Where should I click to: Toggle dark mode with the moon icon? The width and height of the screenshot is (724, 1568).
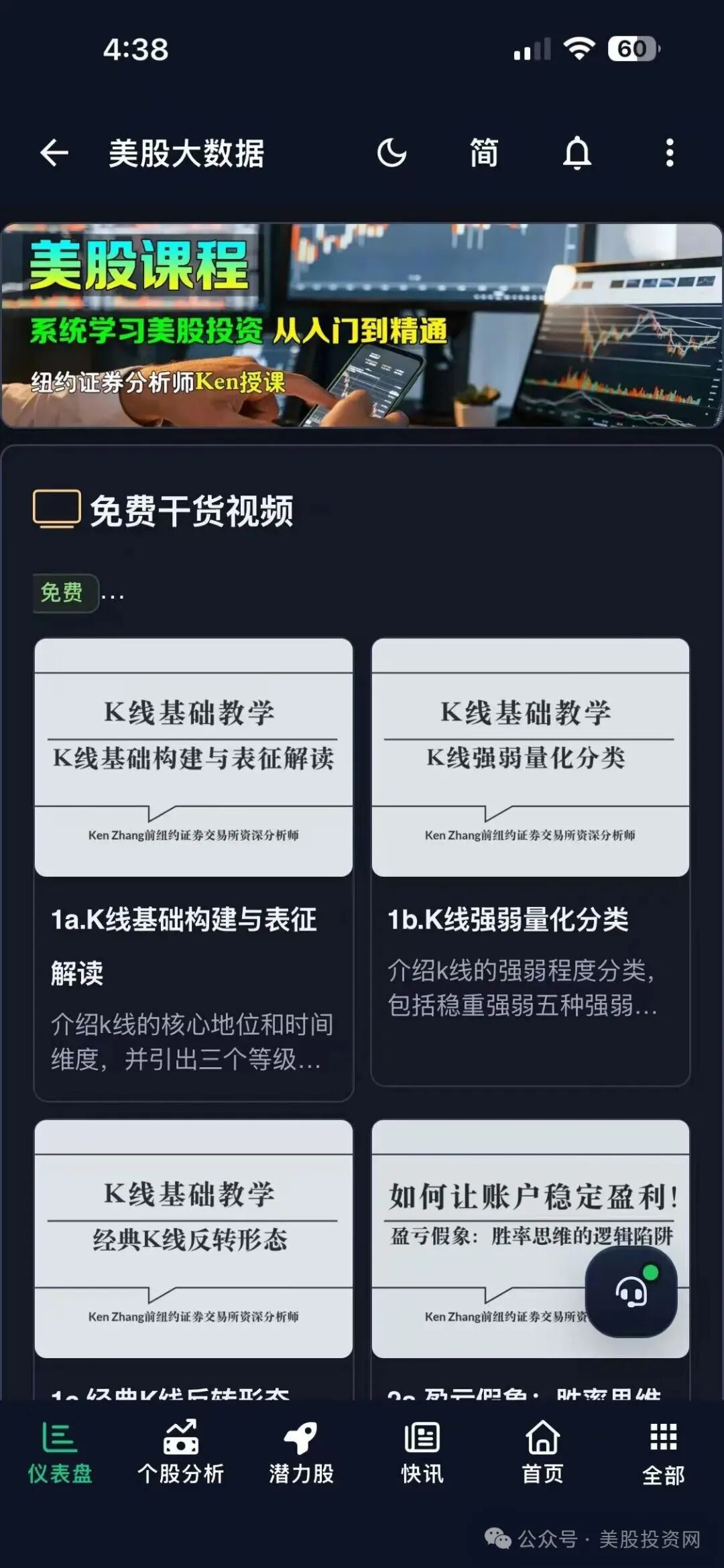point(391,154)
